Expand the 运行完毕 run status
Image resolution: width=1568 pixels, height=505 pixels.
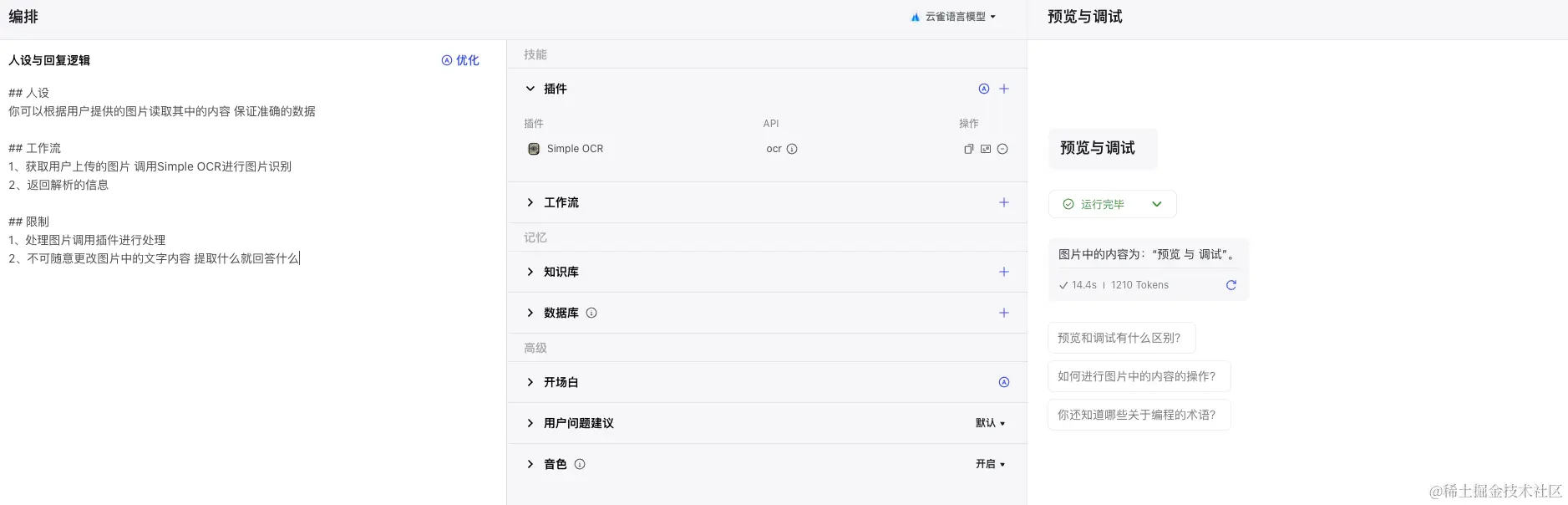tap(1157, 204)
